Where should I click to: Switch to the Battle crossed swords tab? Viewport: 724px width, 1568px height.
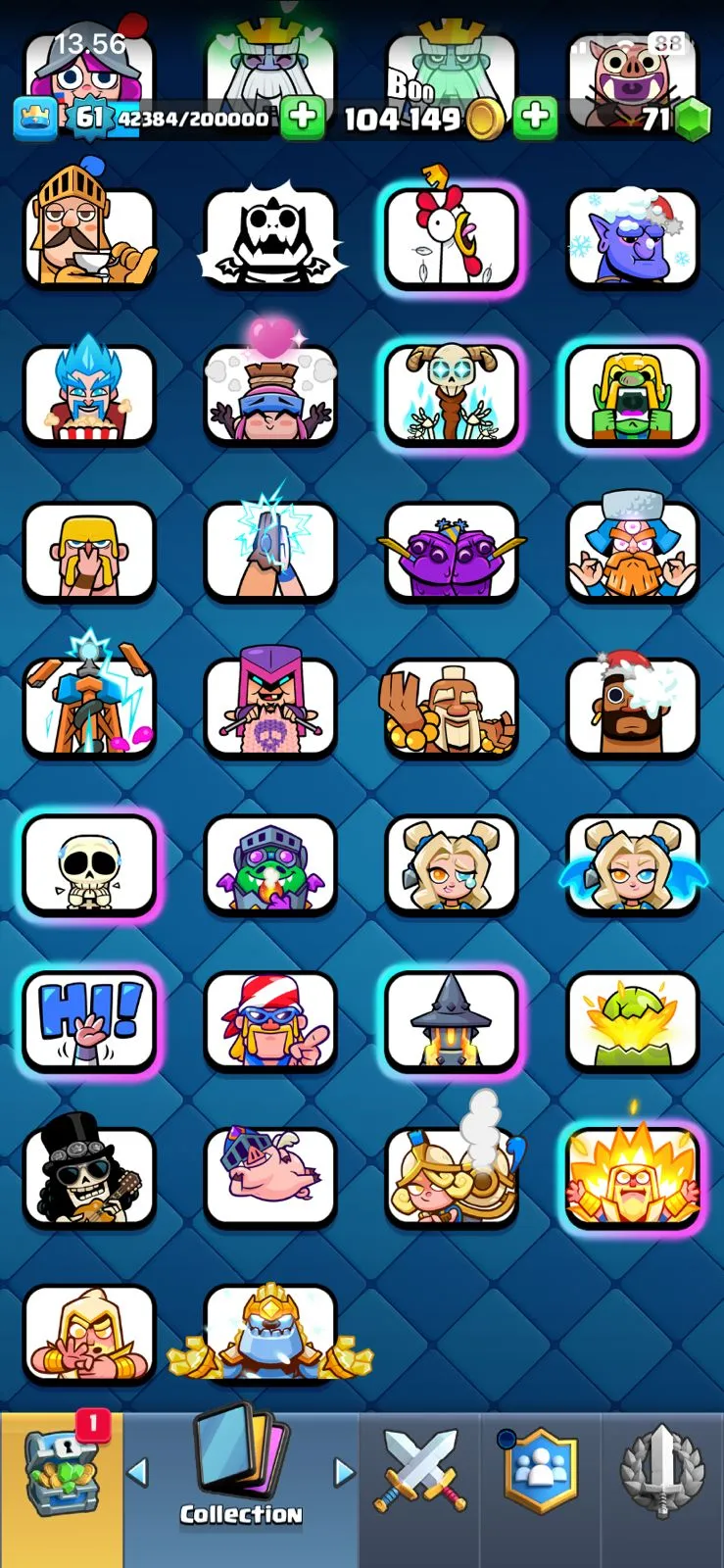tap(419, 1471)
